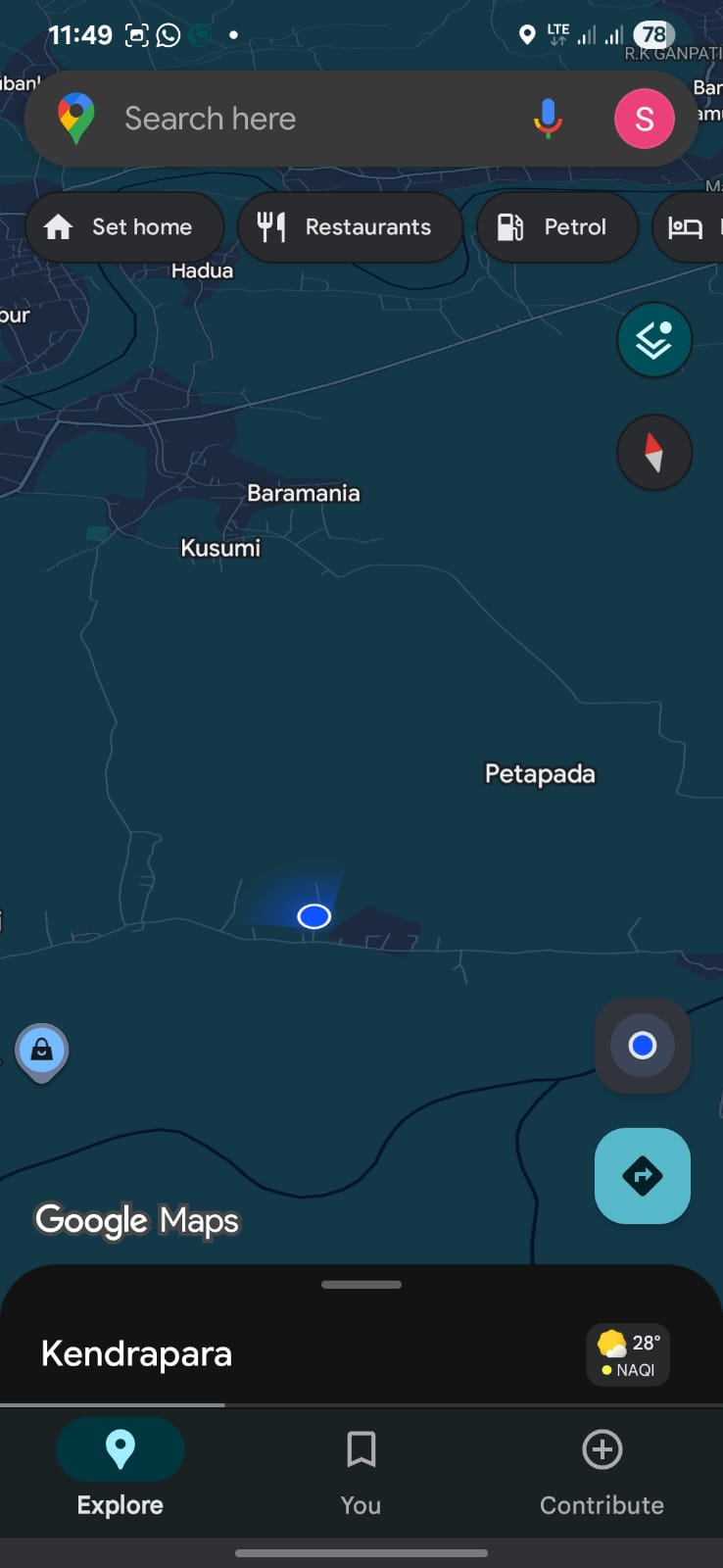Re-center map on my location
This screenshot has width=723, height=1568.
coord(643,1046)
